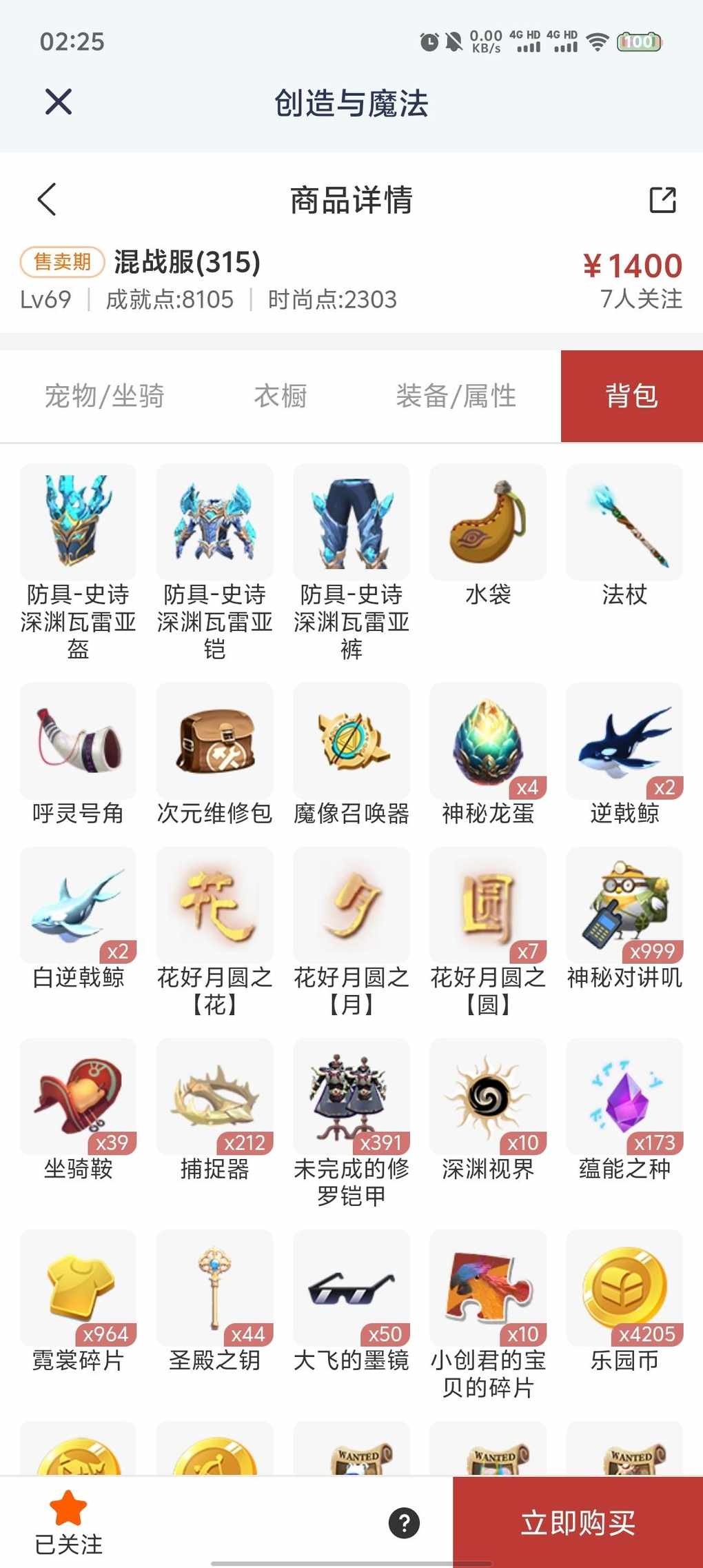Tap 立即购买 to buy now
703x1568 pixels.
pos(578,1522)
